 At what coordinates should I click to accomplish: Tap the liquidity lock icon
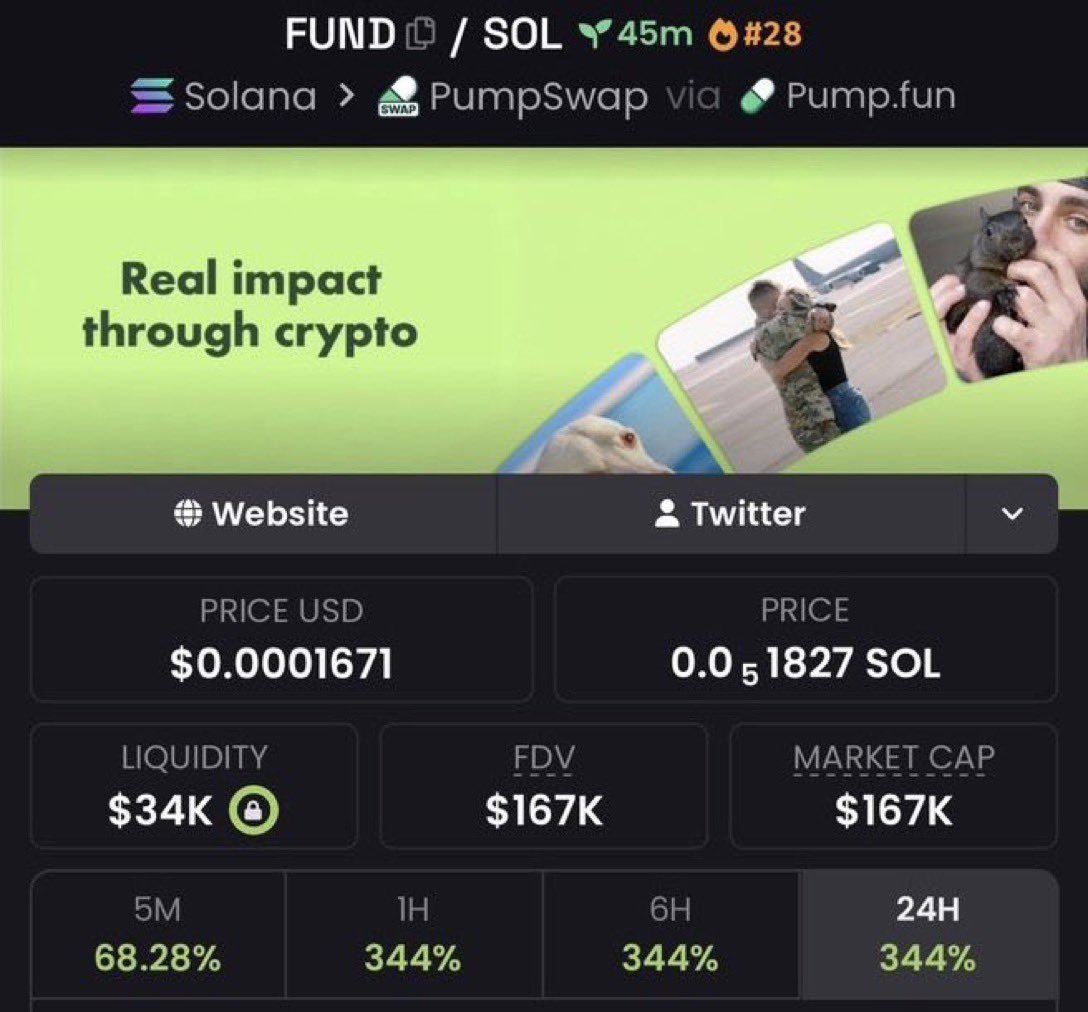point(254,812)
